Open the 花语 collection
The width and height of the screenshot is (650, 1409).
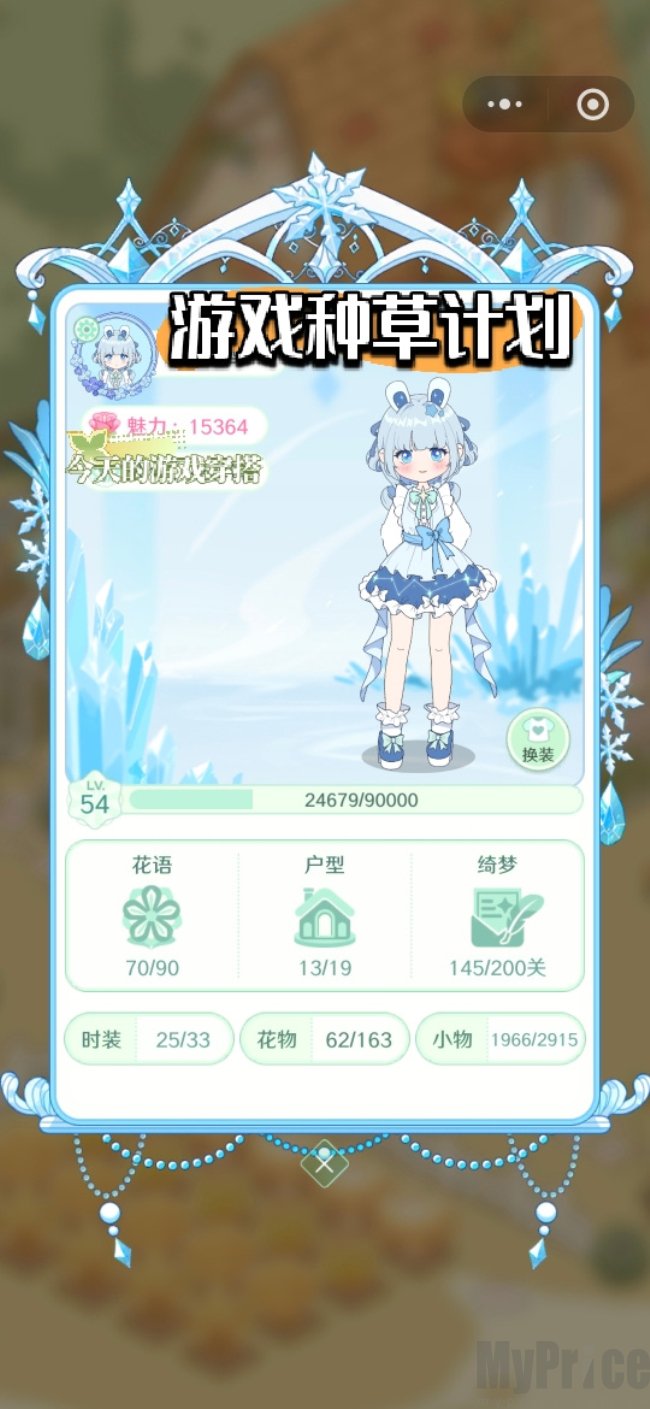tap(152, 916)
